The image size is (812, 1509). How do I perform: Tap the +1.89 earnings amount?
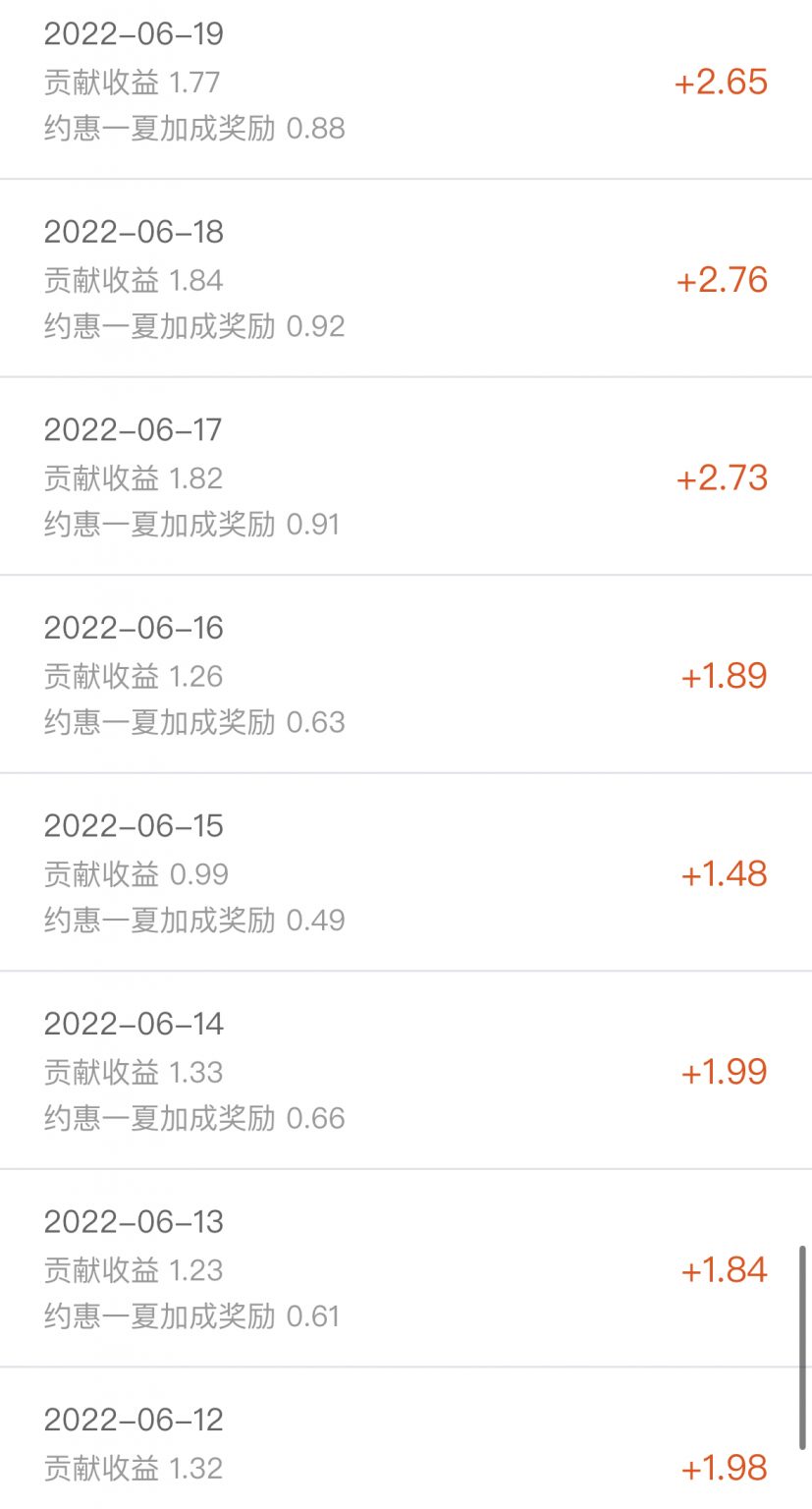tap(725, 676)
